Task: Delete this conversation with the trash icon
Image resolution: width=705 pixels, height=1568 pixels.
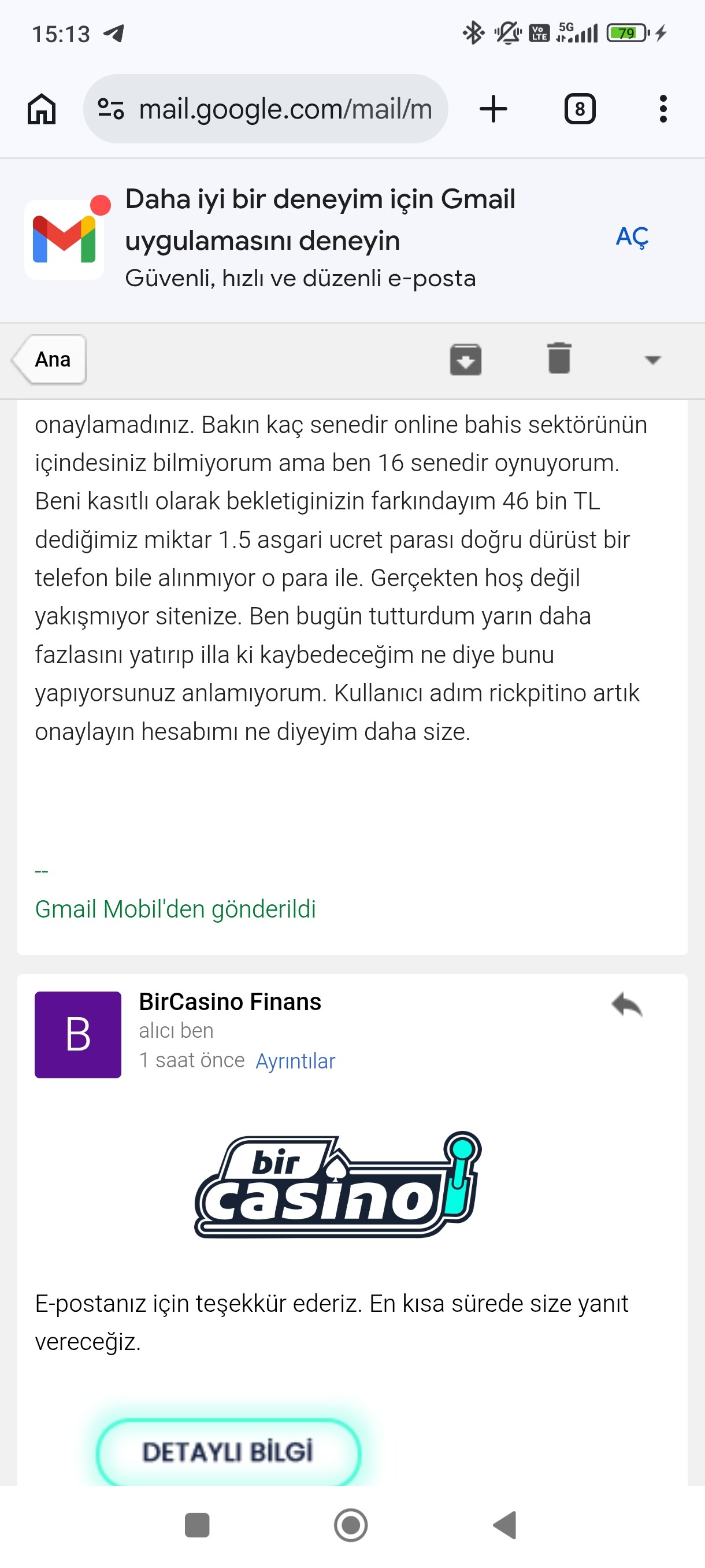Action: tap(559, 358)
